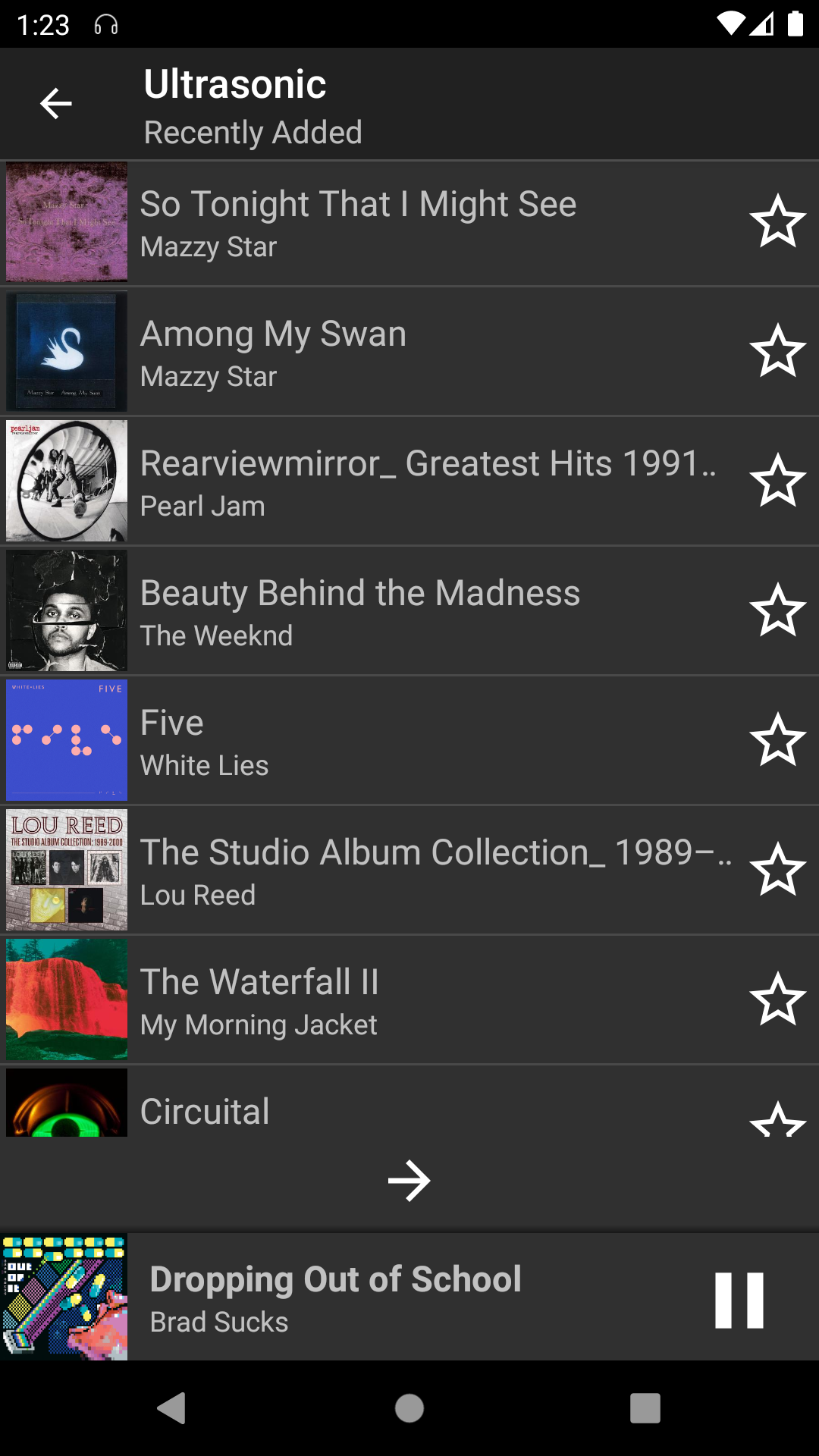Open now playing for Dropping Out of School

tap(379, 1298)
